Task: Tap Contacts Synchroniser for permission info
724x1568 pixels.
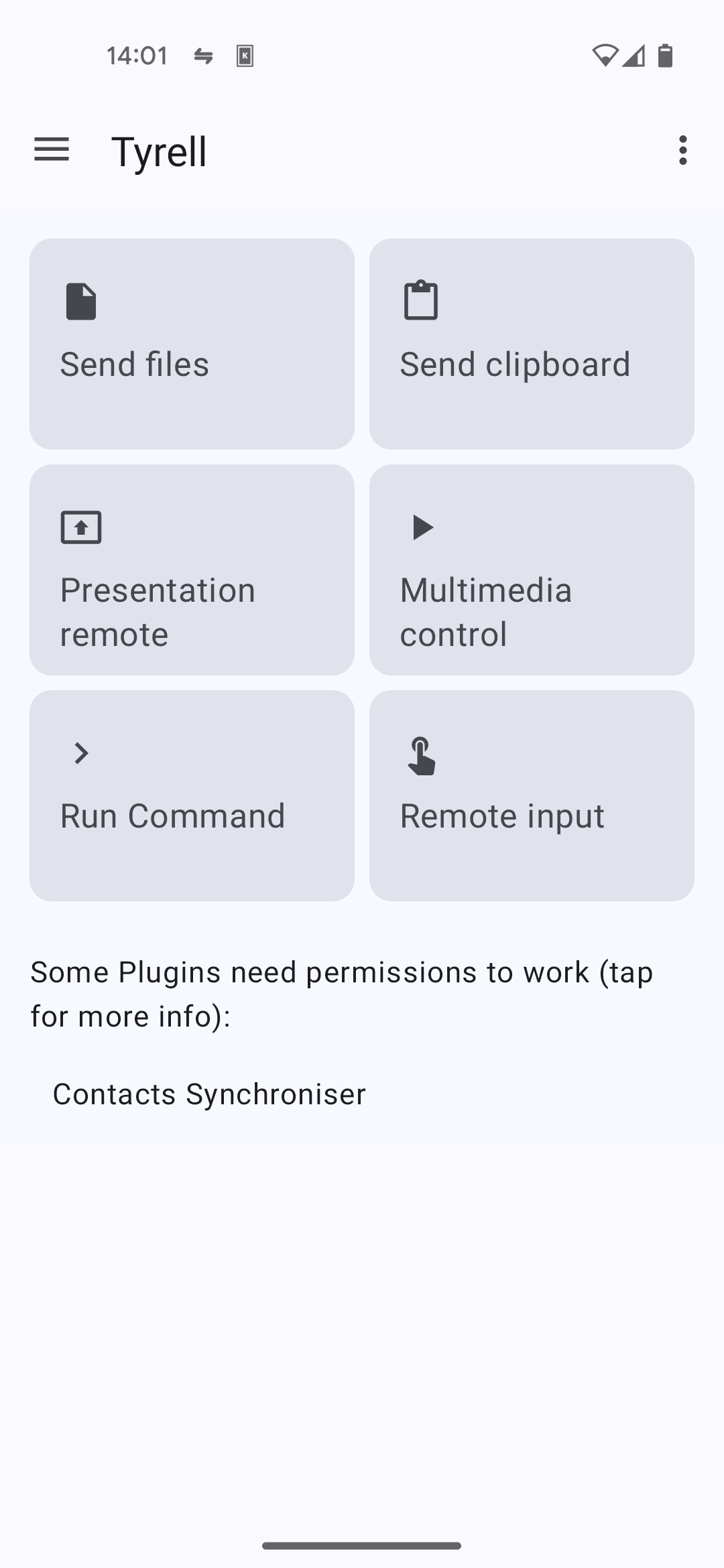Action: click(209, 1094)
